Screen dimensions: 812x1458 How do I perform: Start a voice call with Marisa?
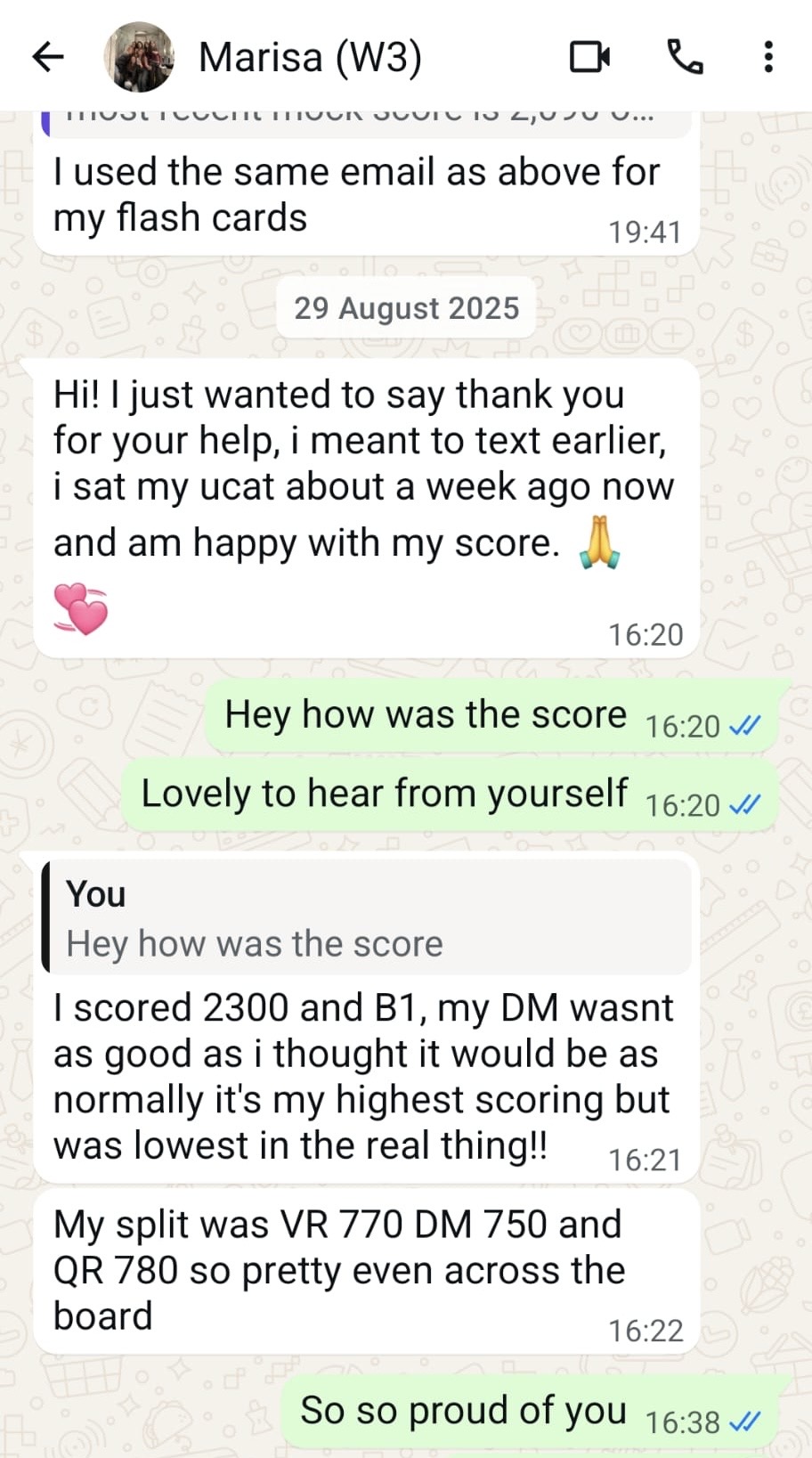tap(685, 58)
